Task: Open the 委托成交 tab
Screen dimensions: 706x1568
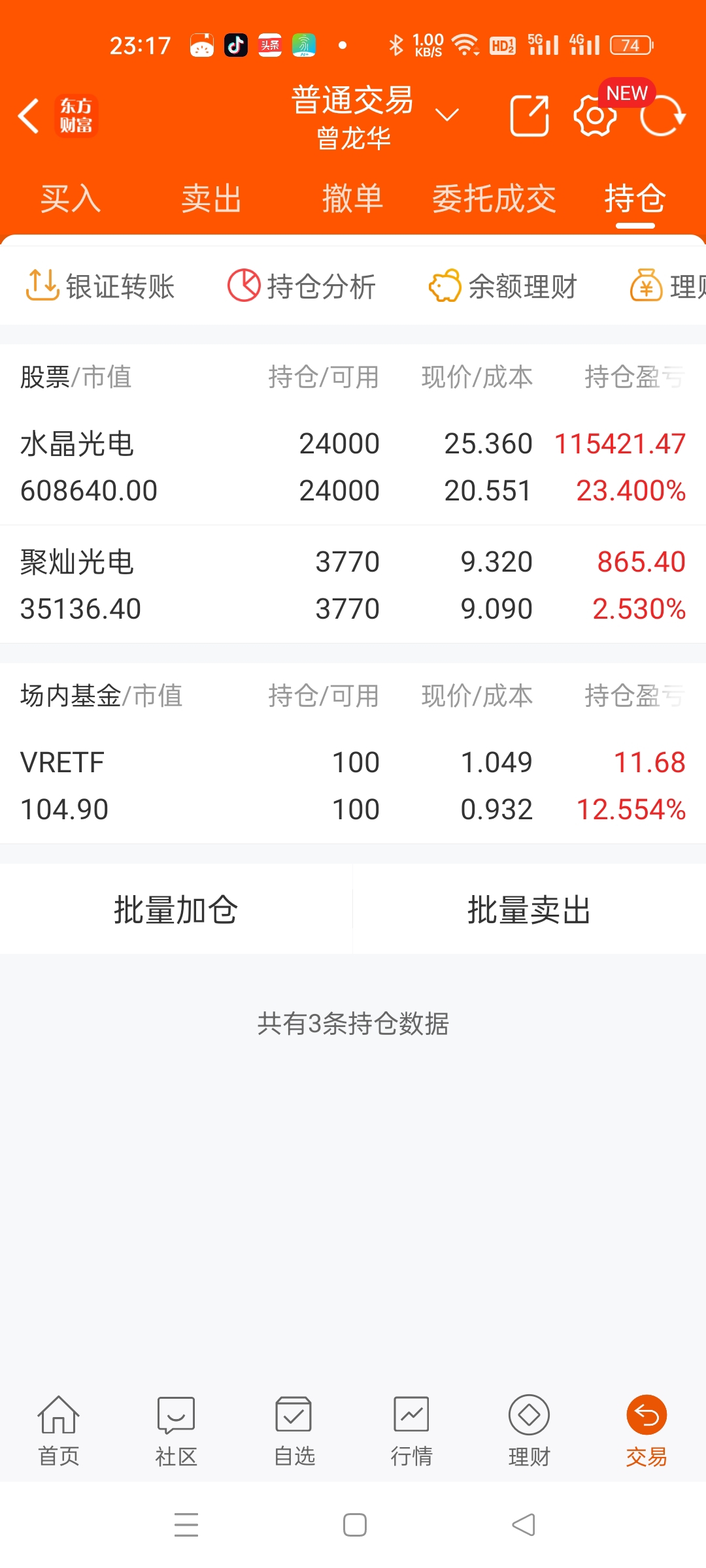Action: click(x=494, y=199)
